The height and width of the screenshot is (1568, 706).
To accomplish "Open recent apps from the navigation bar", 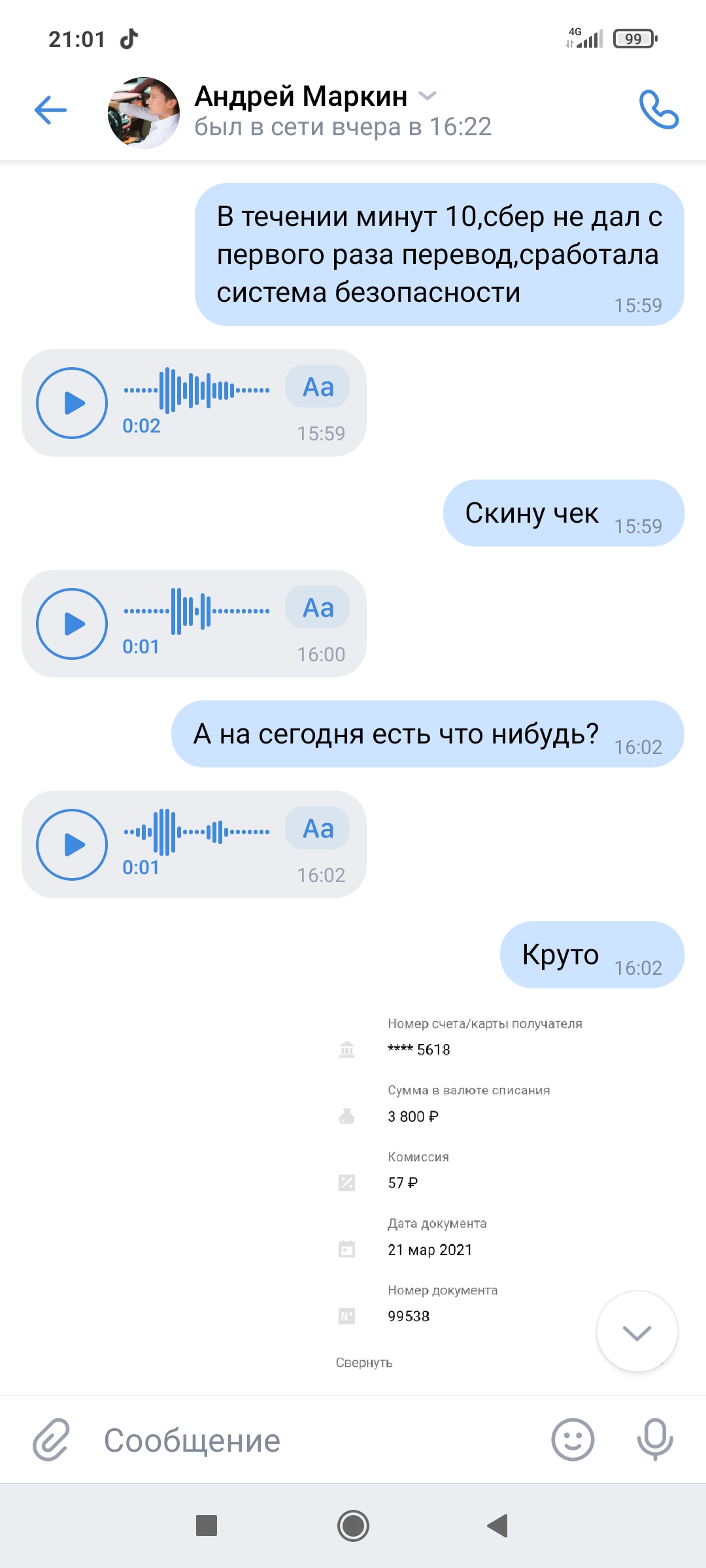I will coord(207,1526).
